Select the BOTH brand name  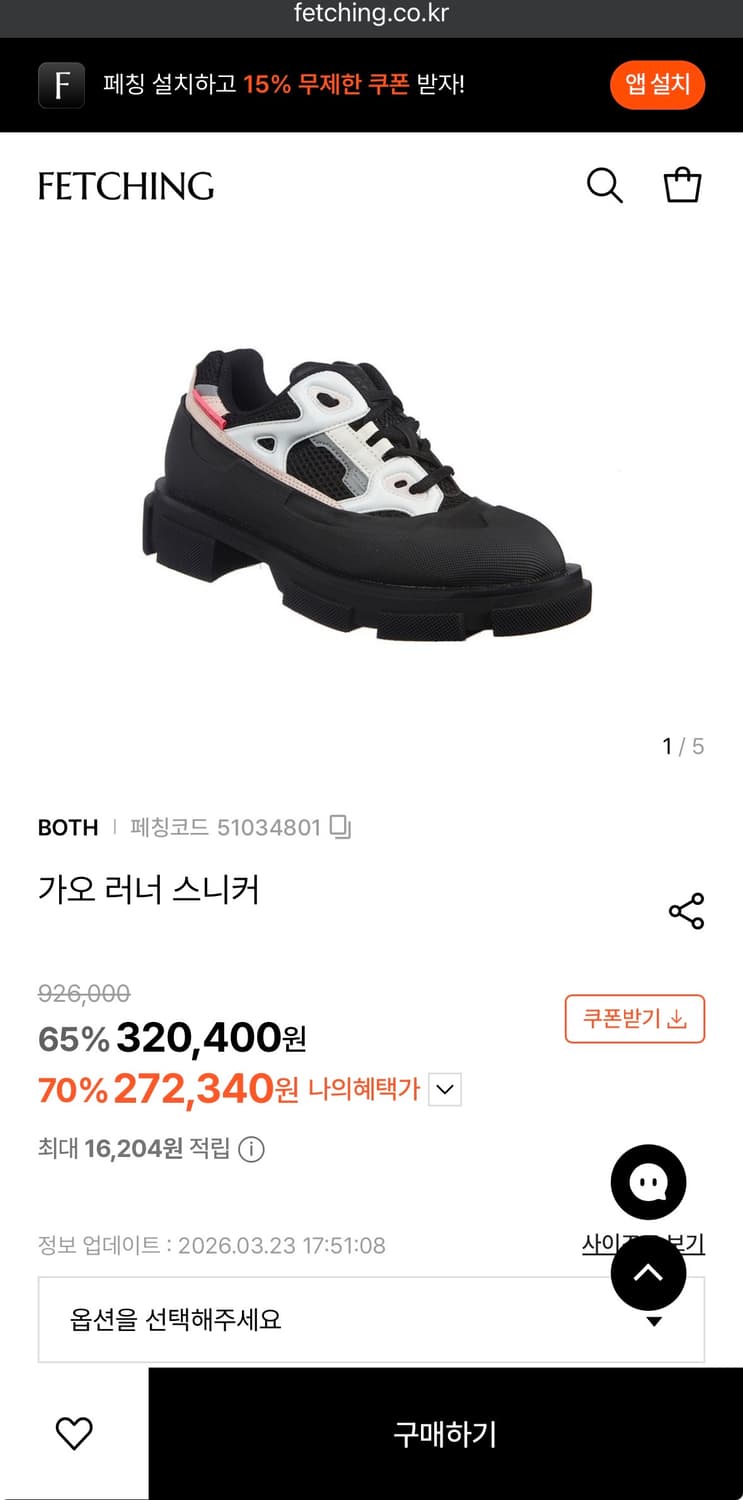pyautogui.click(x=67, y=827)
